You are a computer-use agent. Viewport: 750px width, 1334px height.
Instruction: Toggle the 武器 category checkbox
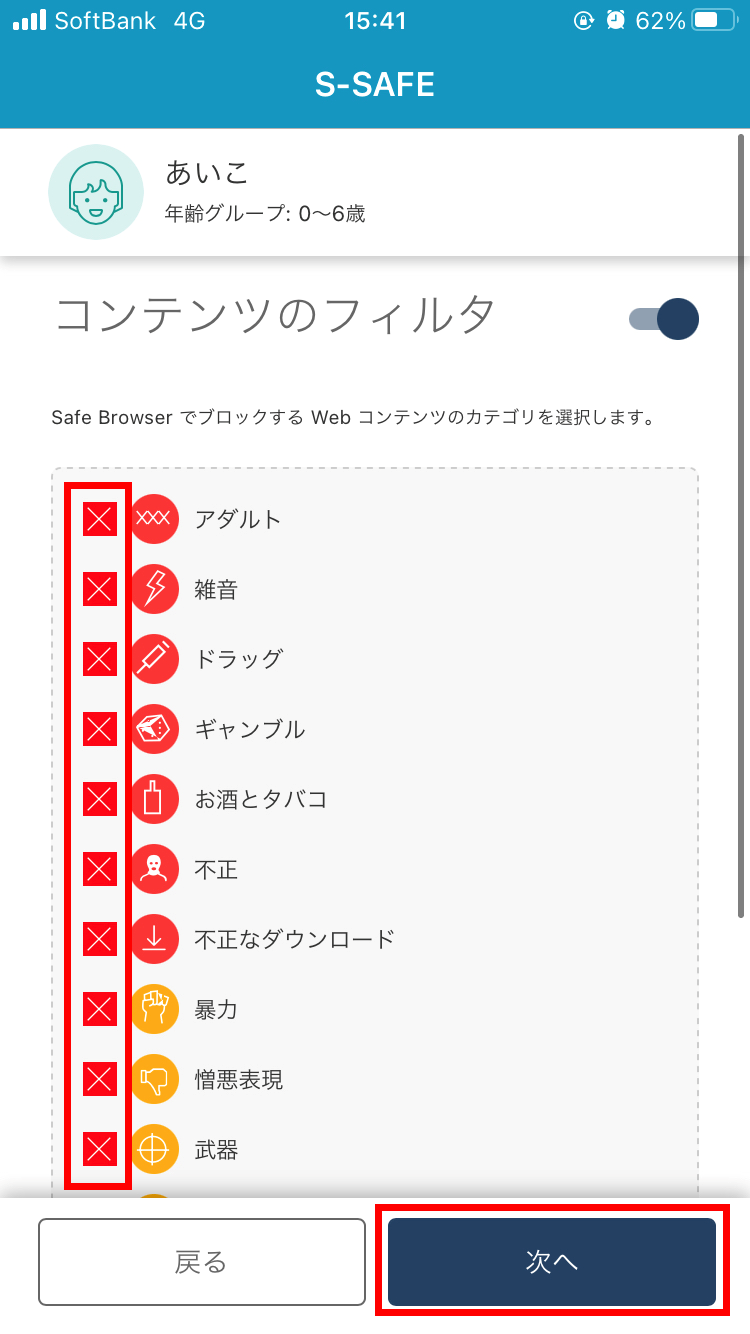(x=99, y=1149)
